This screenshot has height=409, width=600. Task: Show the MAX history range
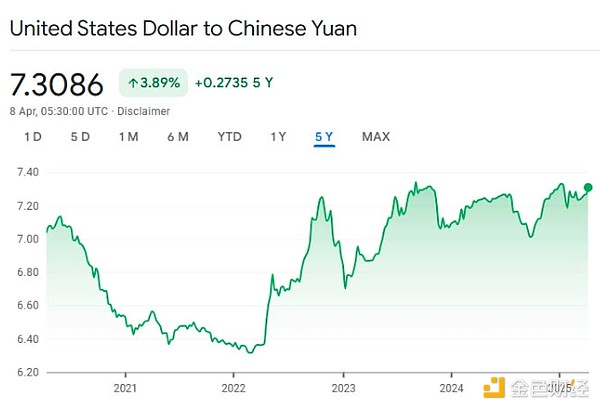click(x=376, y=136)
